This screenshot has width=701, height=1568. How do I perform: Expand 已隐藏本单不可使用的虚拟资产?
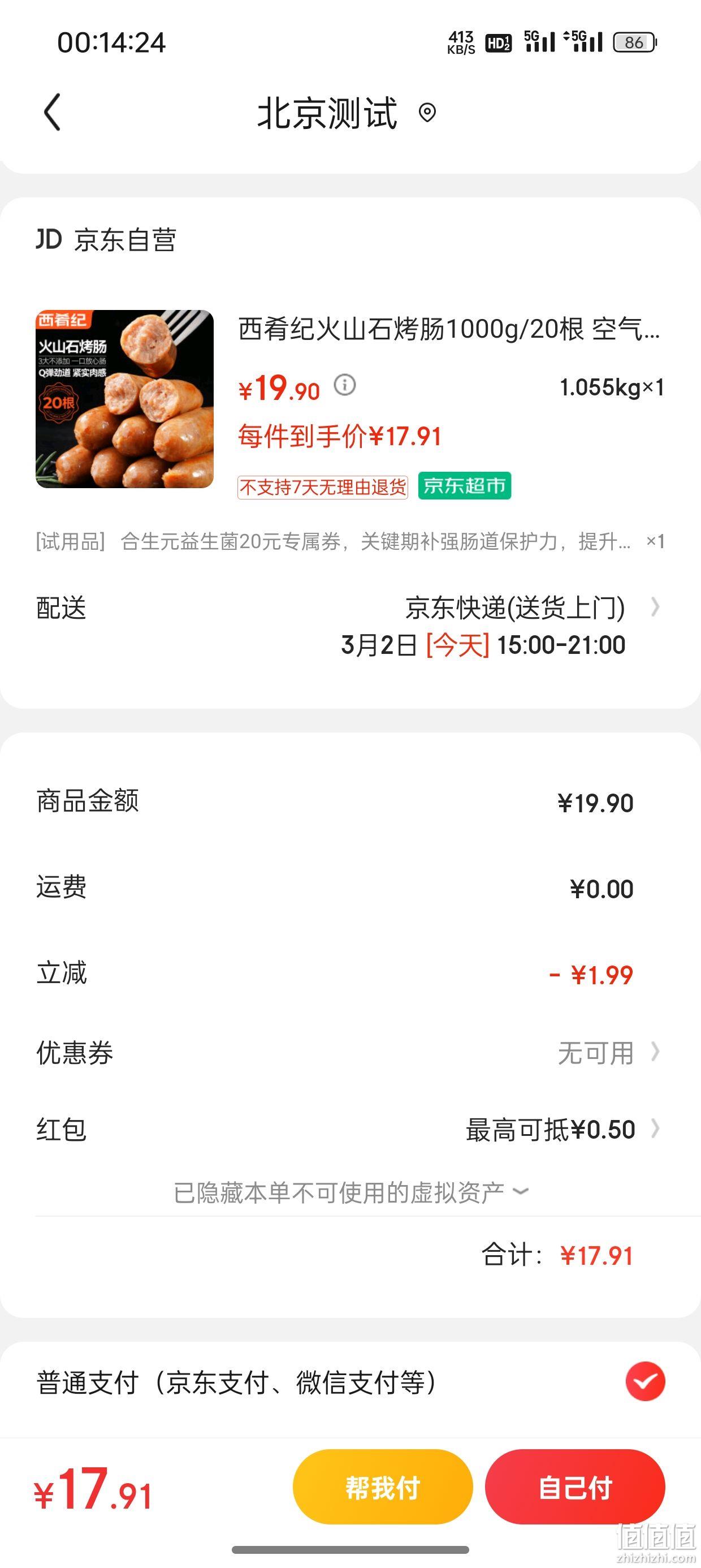[351, 1192]
